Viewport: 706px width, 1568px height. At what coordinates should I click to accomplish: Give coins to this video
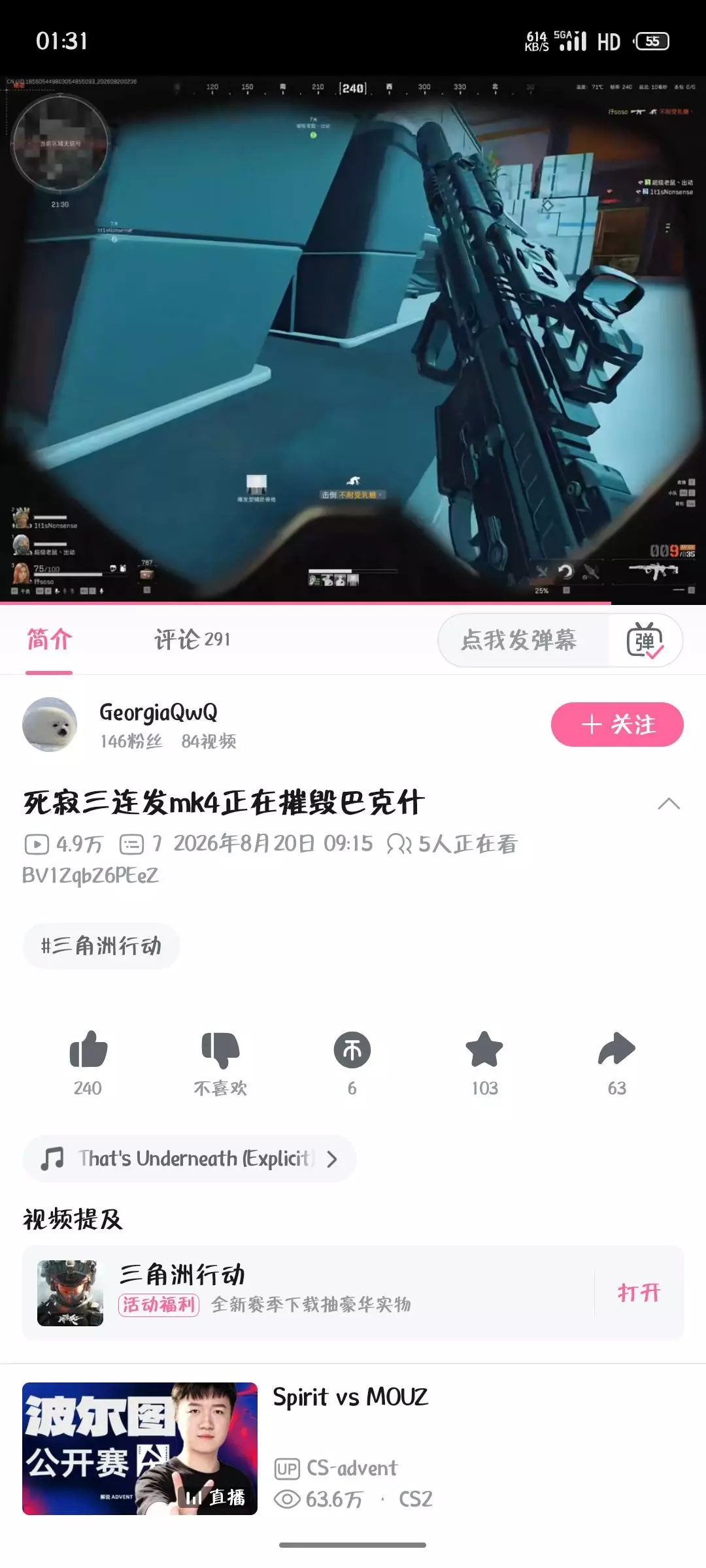tap(352, 1063)
